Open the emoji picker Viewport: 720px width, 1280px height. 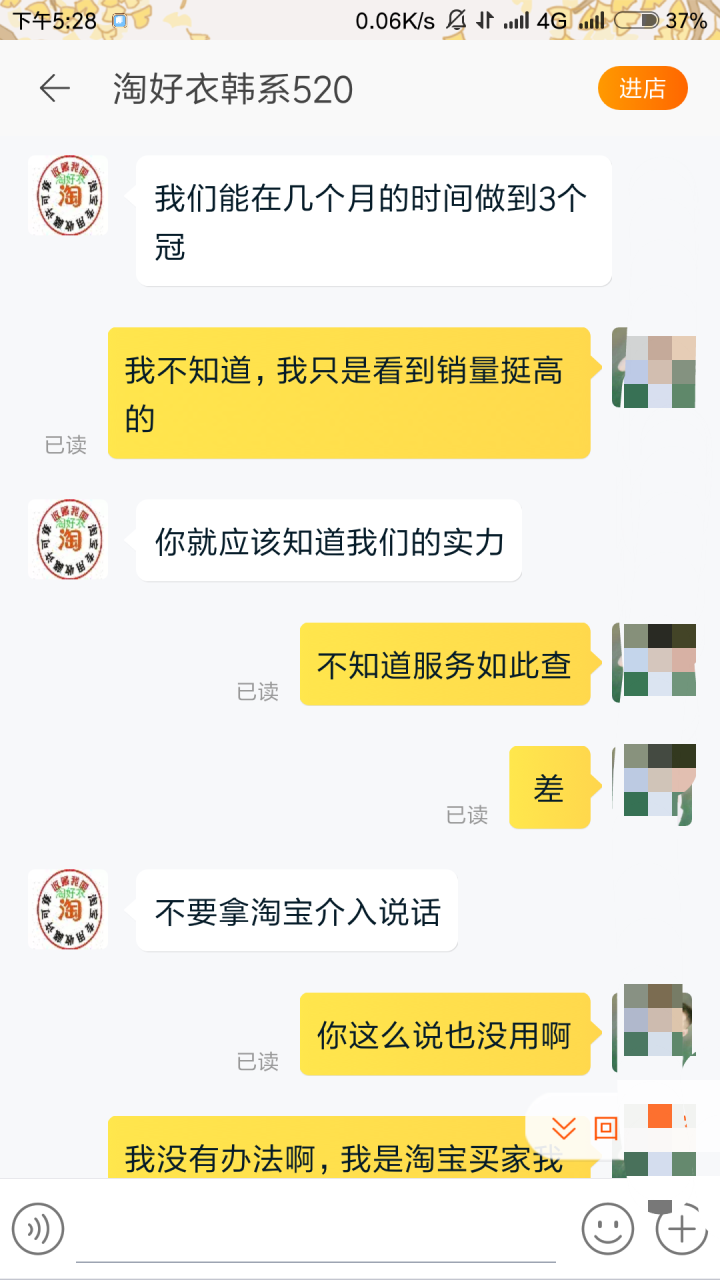[x=607, y=1228]
